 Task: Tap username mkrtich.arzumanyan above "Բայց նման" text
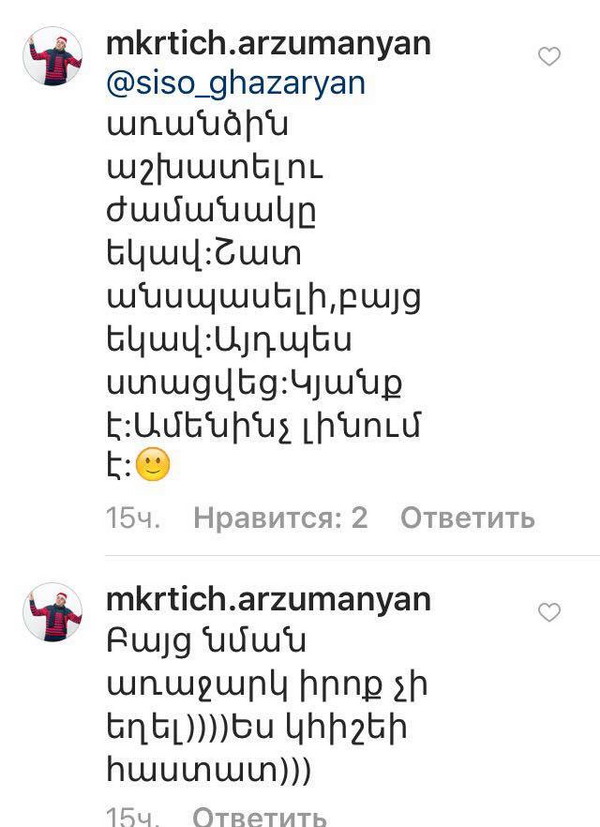click(x=268, y=599)
